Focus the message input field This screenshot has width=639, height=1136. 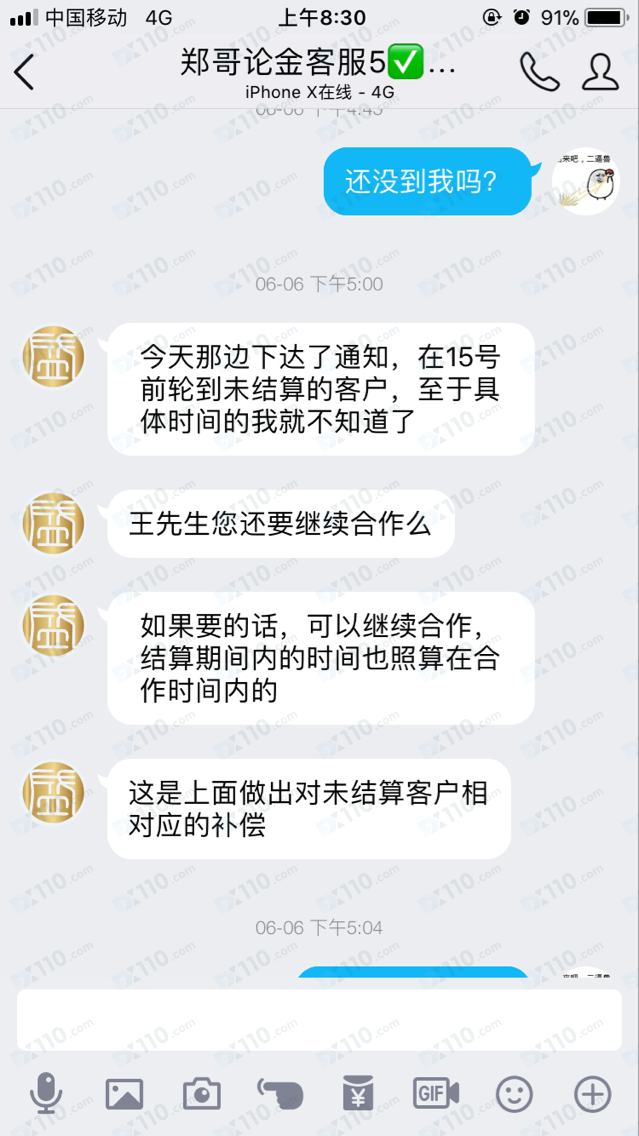(319, 1021)
